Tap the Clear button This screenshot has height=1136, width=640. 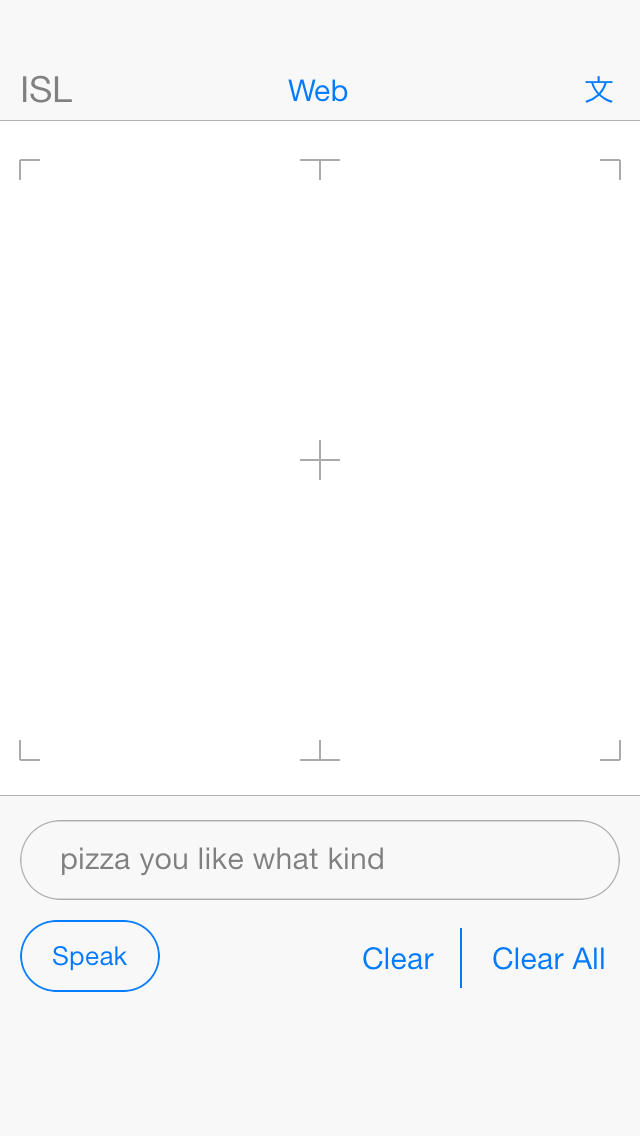click(398, 958)
